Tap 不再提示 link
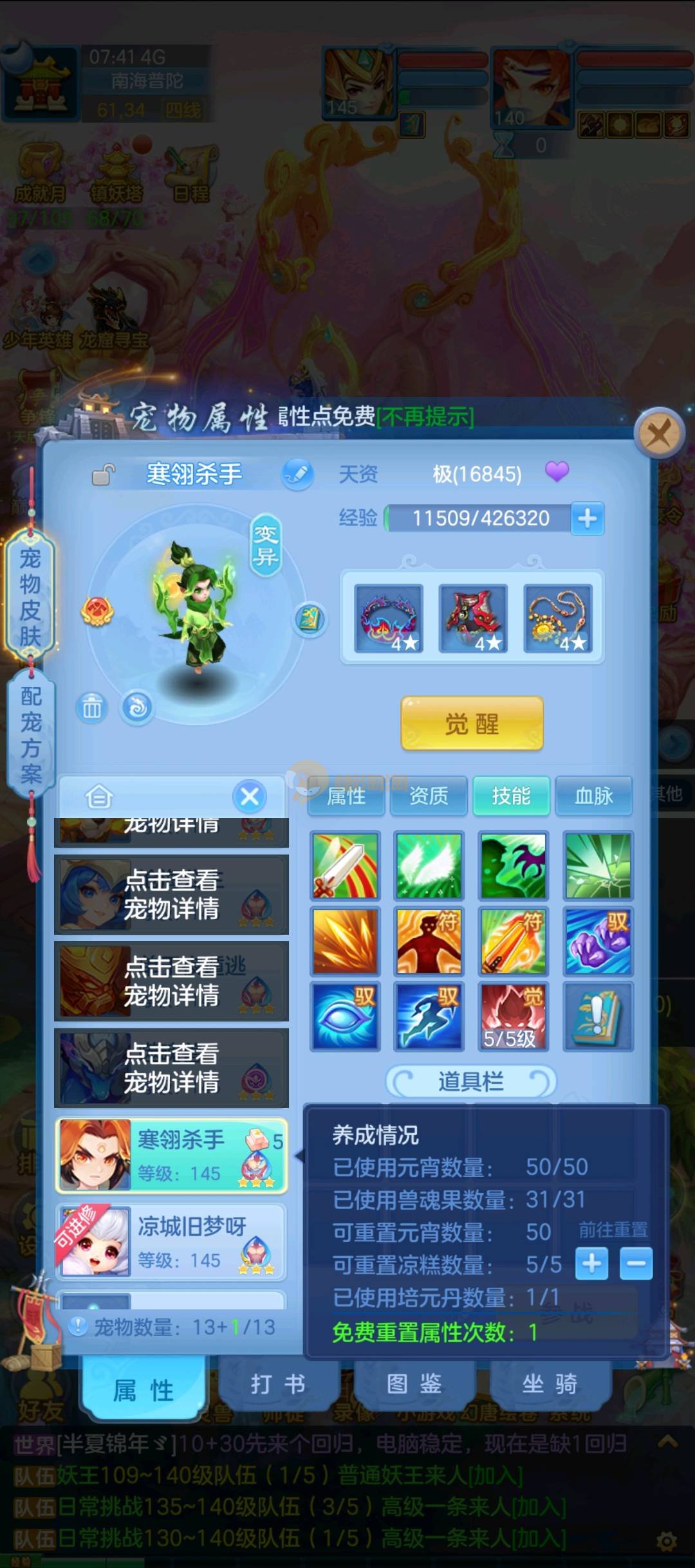 [425, 417]
